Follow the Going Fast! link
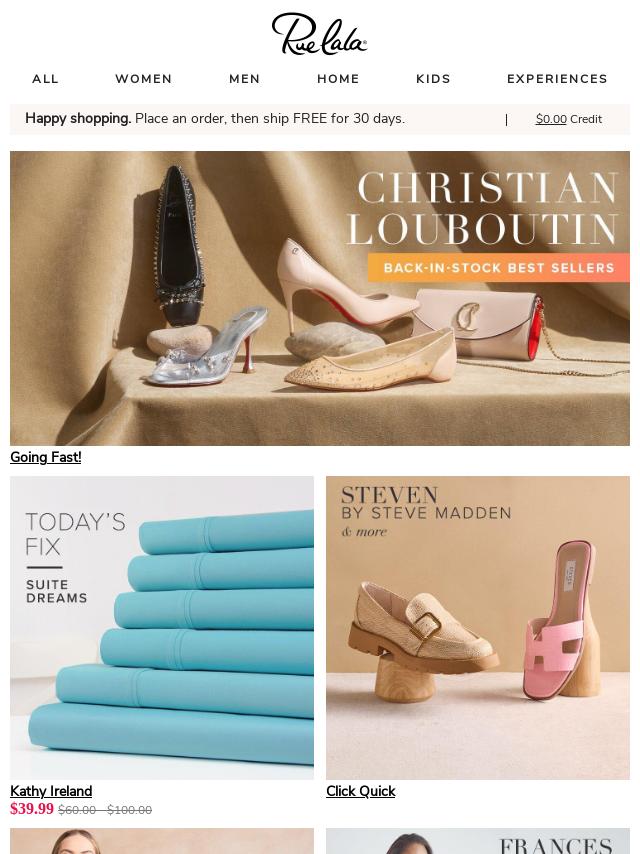 tap(46, 457)
